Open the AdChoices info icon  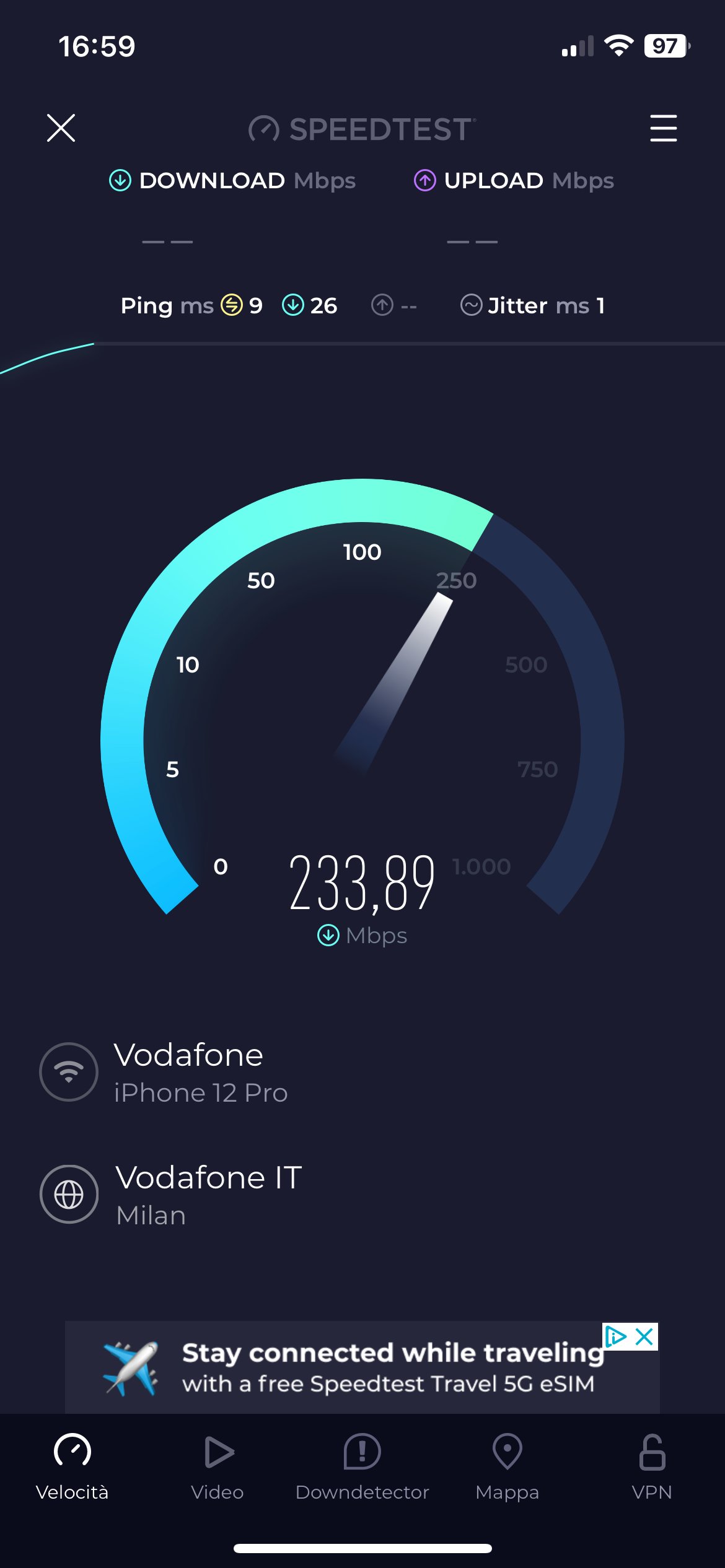(x=616, y=1336)
